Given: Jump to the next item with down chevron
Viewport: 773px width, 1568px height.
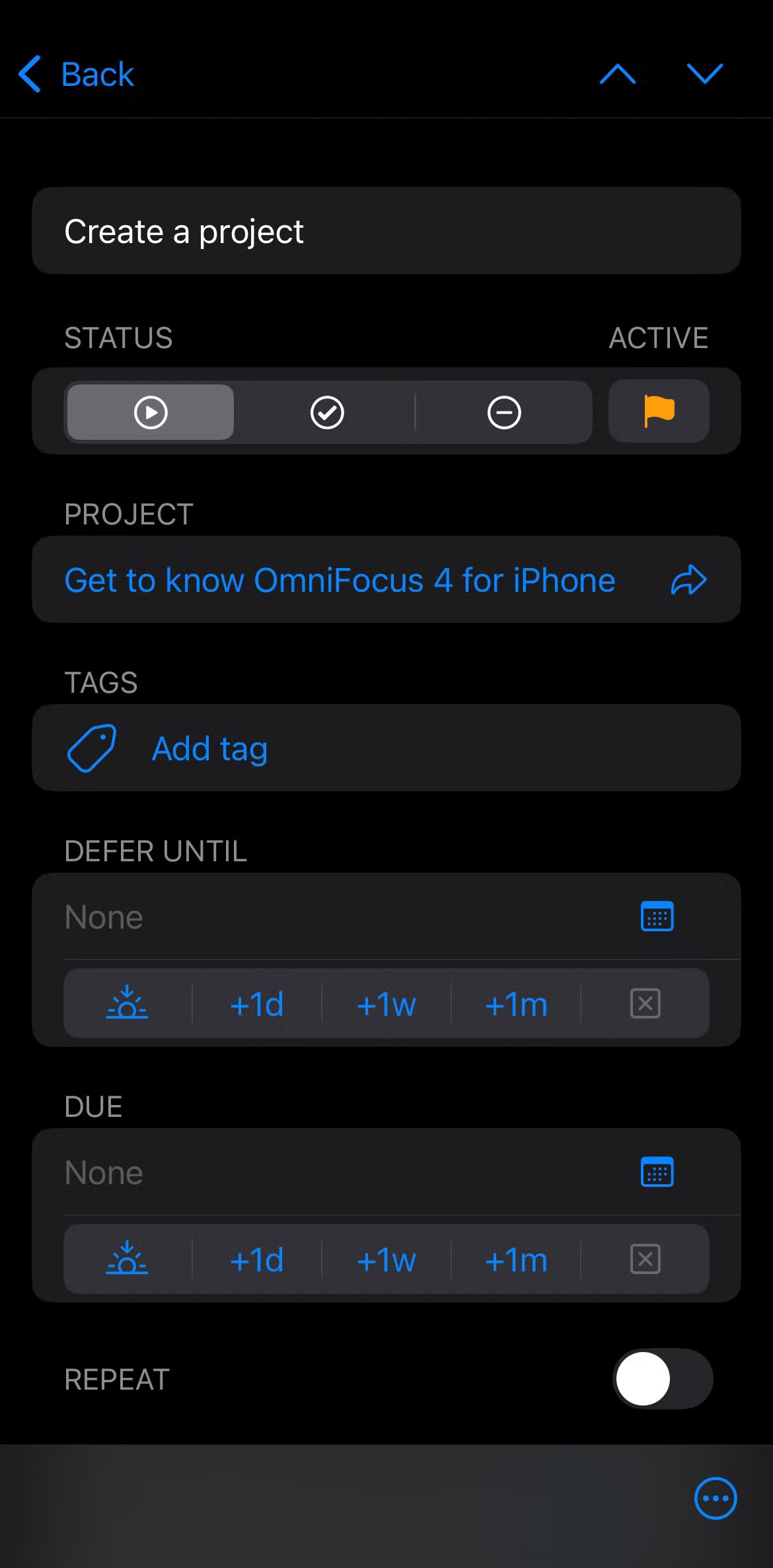Looking at the screenshot, I should click(704, 74).
